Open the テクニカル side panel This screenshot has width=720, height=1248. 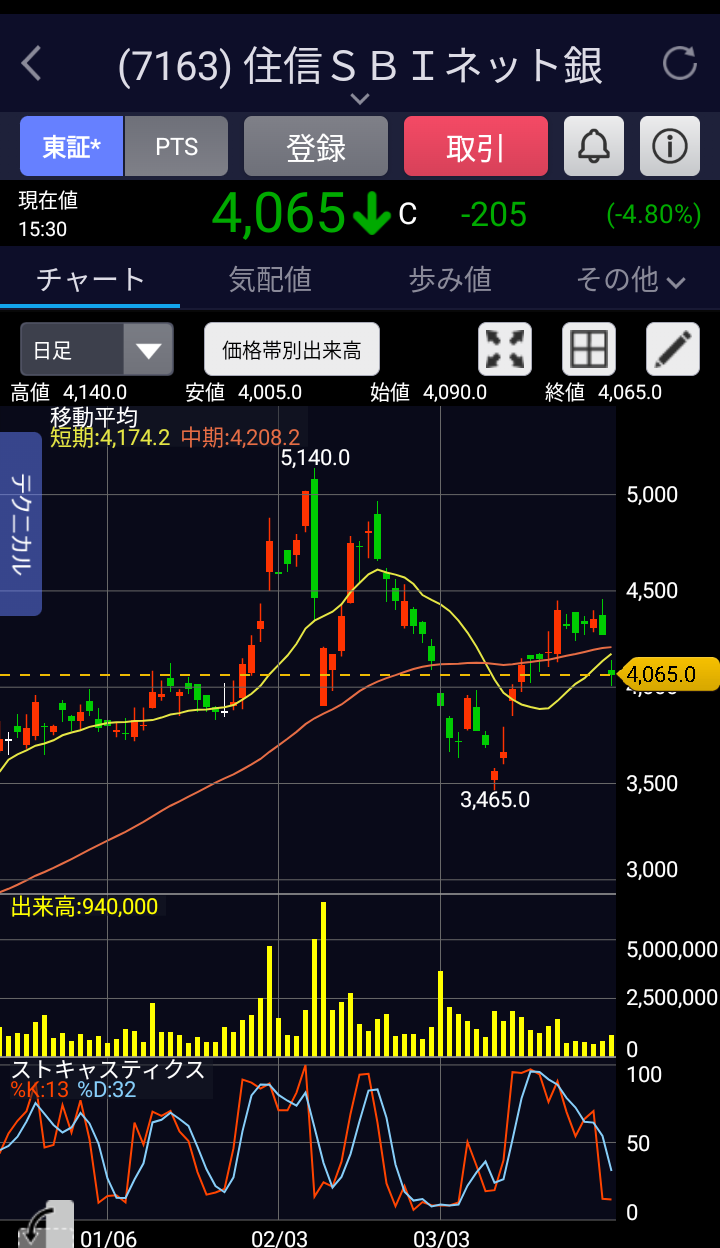click(x=20, y=523)
